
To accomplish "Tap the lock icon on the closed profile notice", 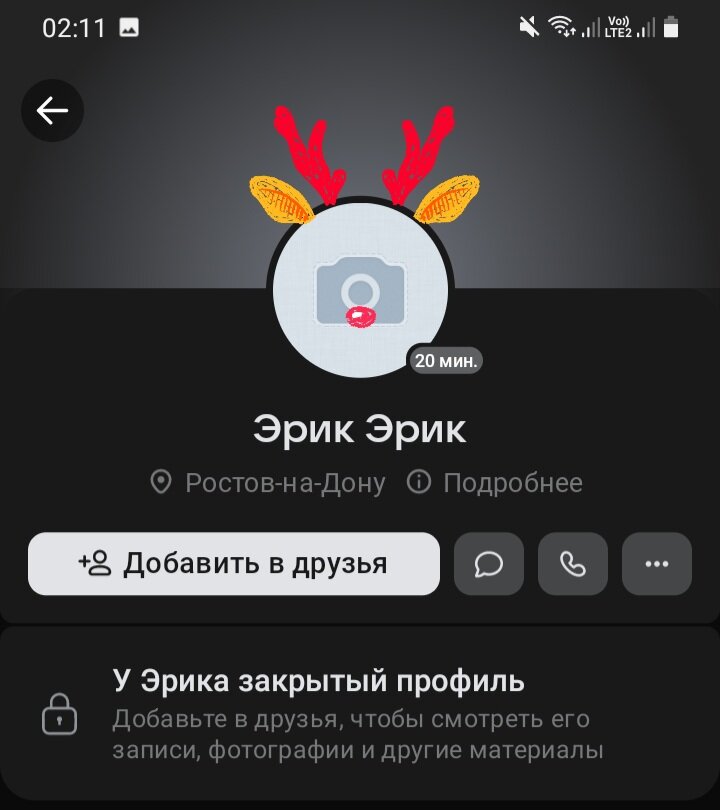I will coord(60,715).
